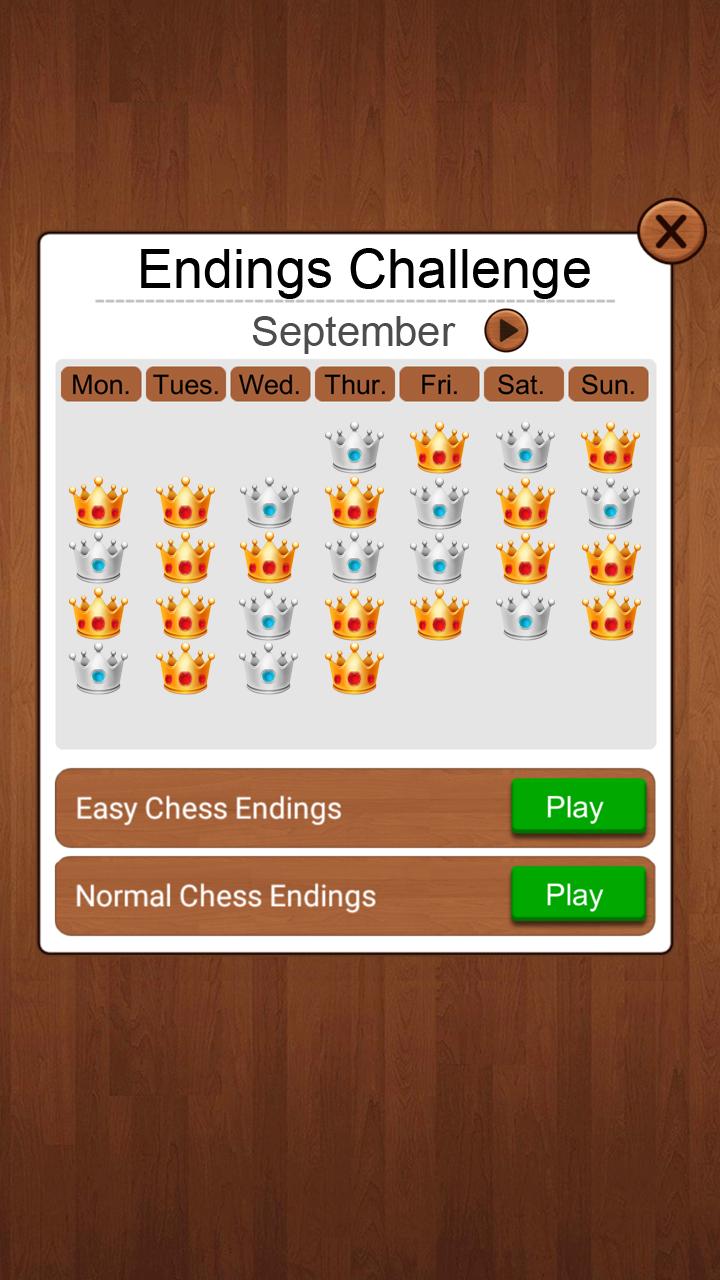This screenshot has width=720, height=1280.
Task: Select the gold crown under Tues. bottom row
Action: (x=184, y=672)
